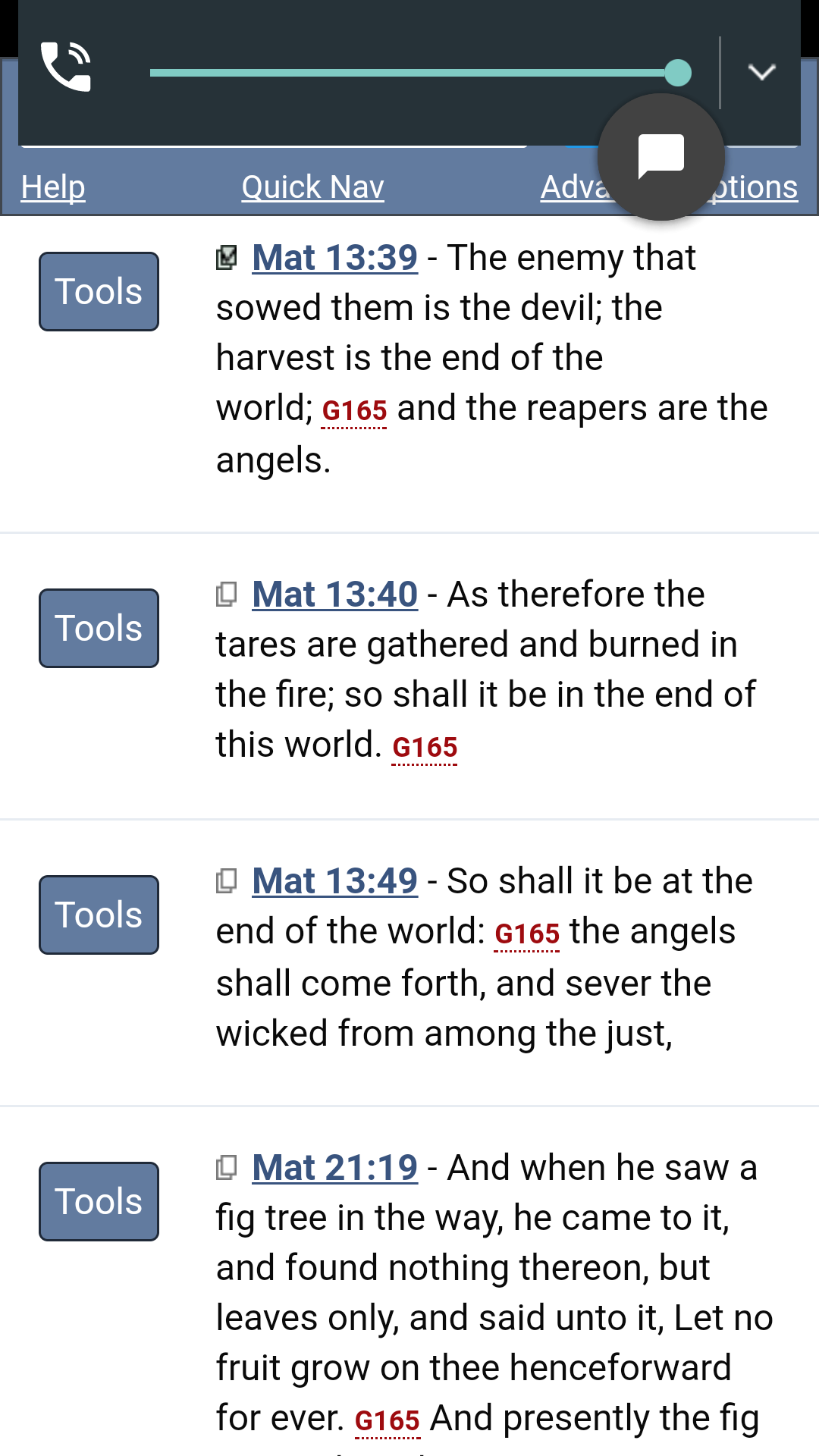Uncheck the copy checkbox for Mat 13:39
This screenshot has height=1456, width=819.
pyautogui.click(x=226, y=258)
